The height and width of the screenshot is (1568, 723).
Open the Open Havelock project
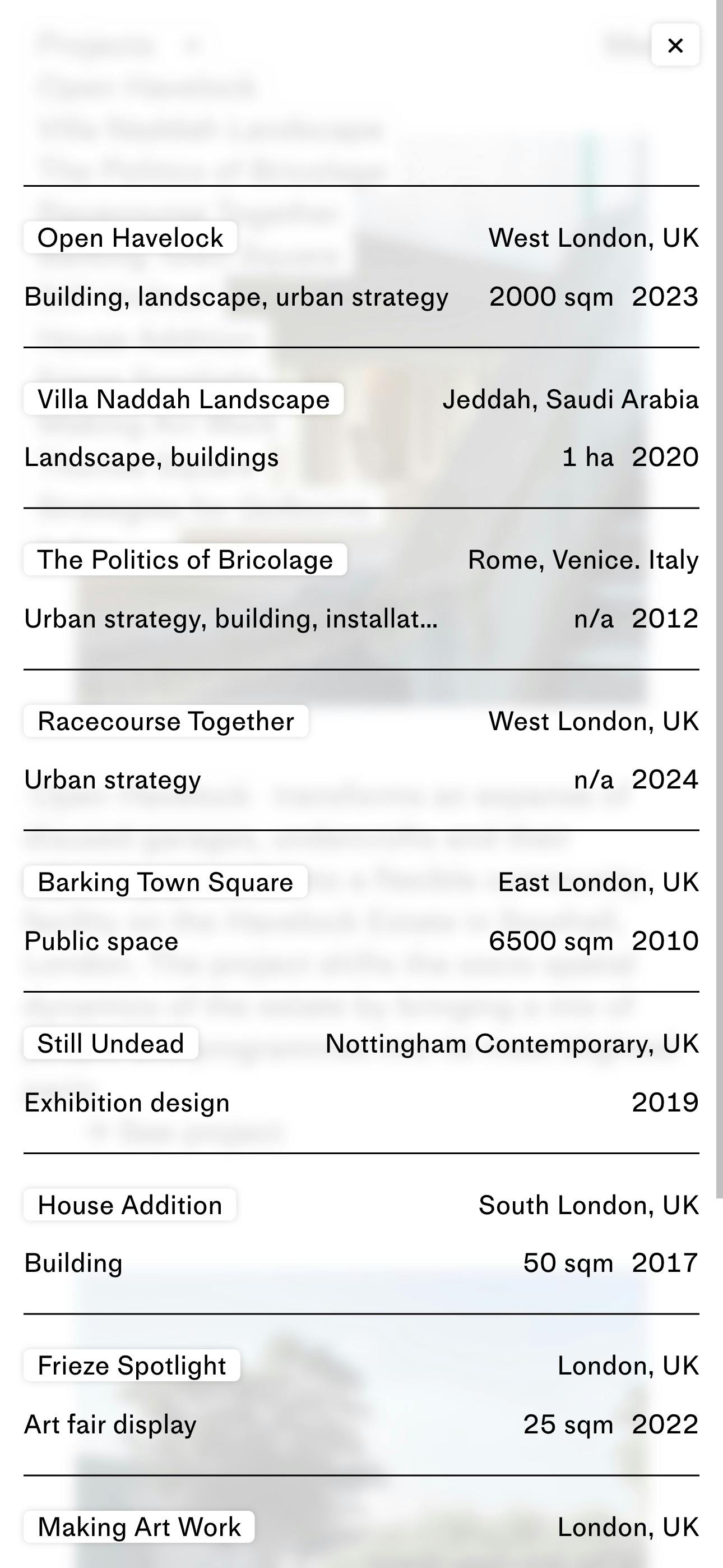click(130, 237)
